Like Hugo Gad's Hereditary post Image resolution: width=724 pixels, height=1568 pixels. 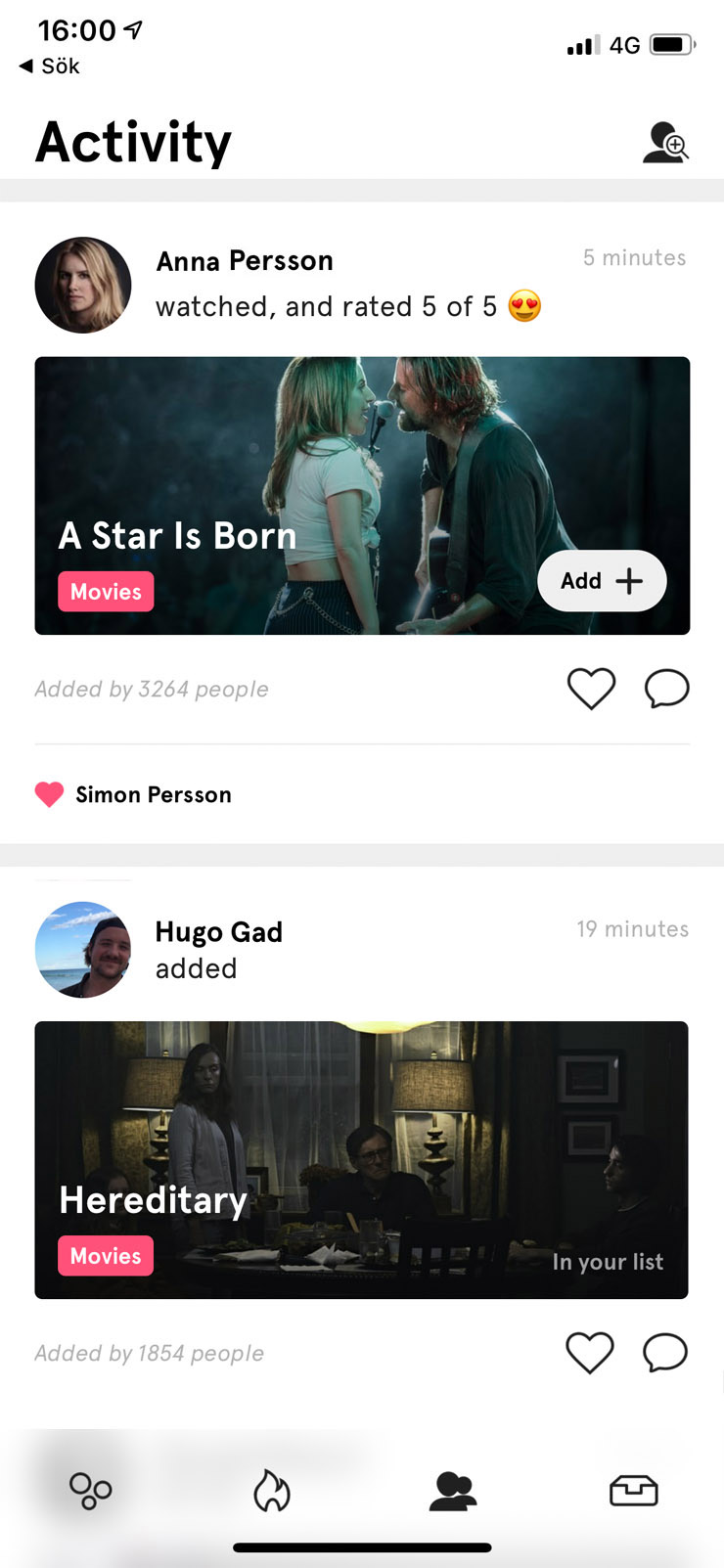point(590,1353)
